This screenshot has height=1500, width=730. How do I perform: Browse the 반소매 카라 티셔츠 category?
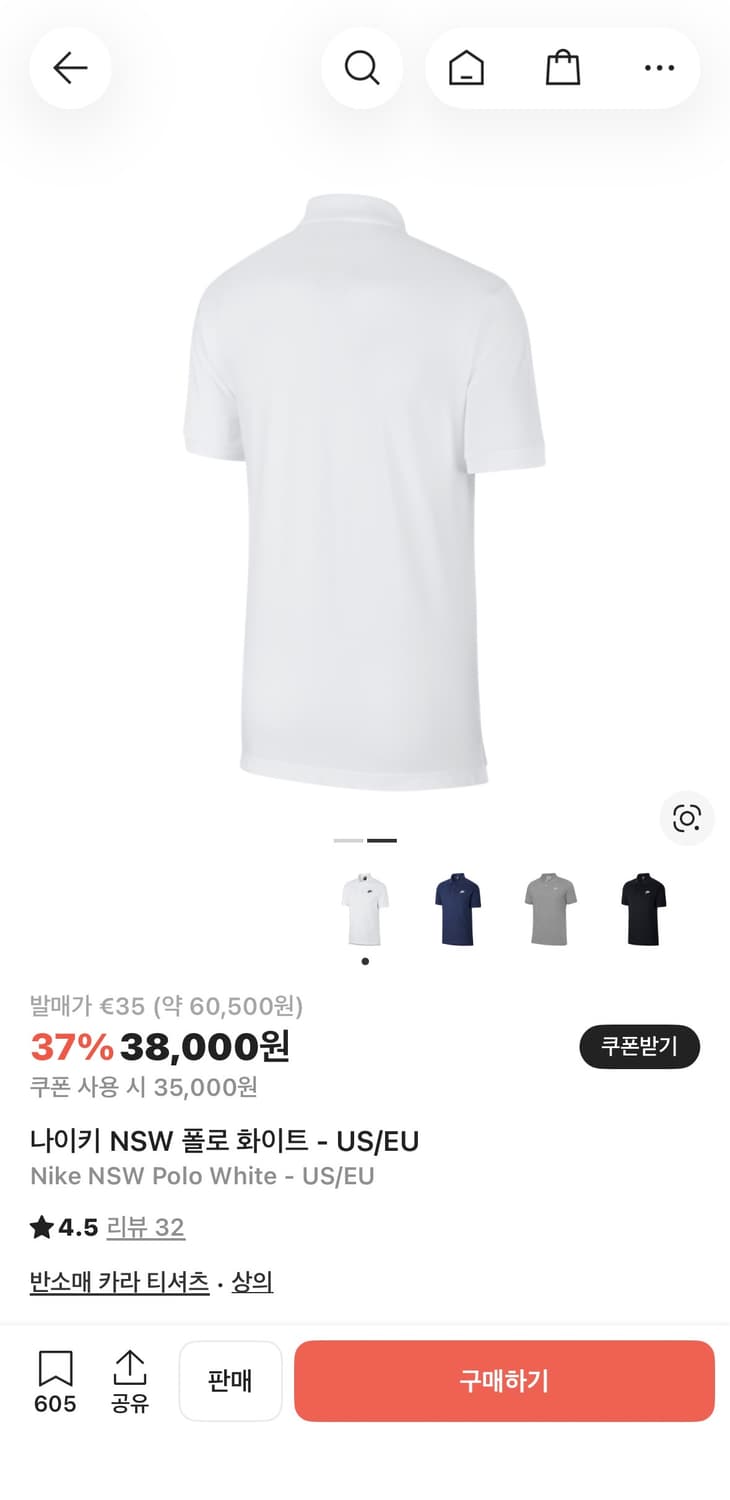click(x=117, y=1281)
